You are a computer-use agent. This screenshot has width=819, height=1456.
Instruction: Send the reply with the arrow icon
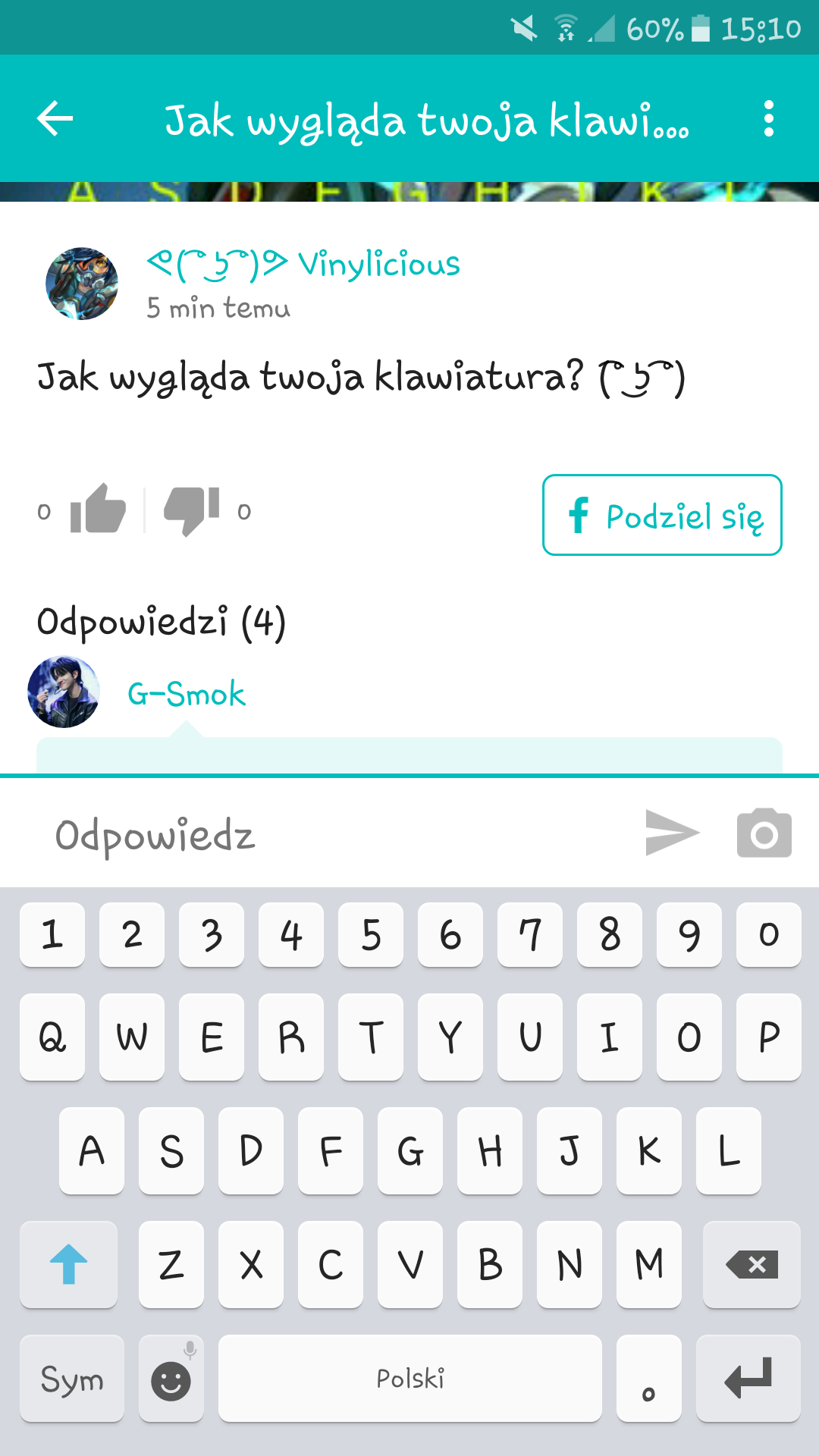click(x=671, y=833)
